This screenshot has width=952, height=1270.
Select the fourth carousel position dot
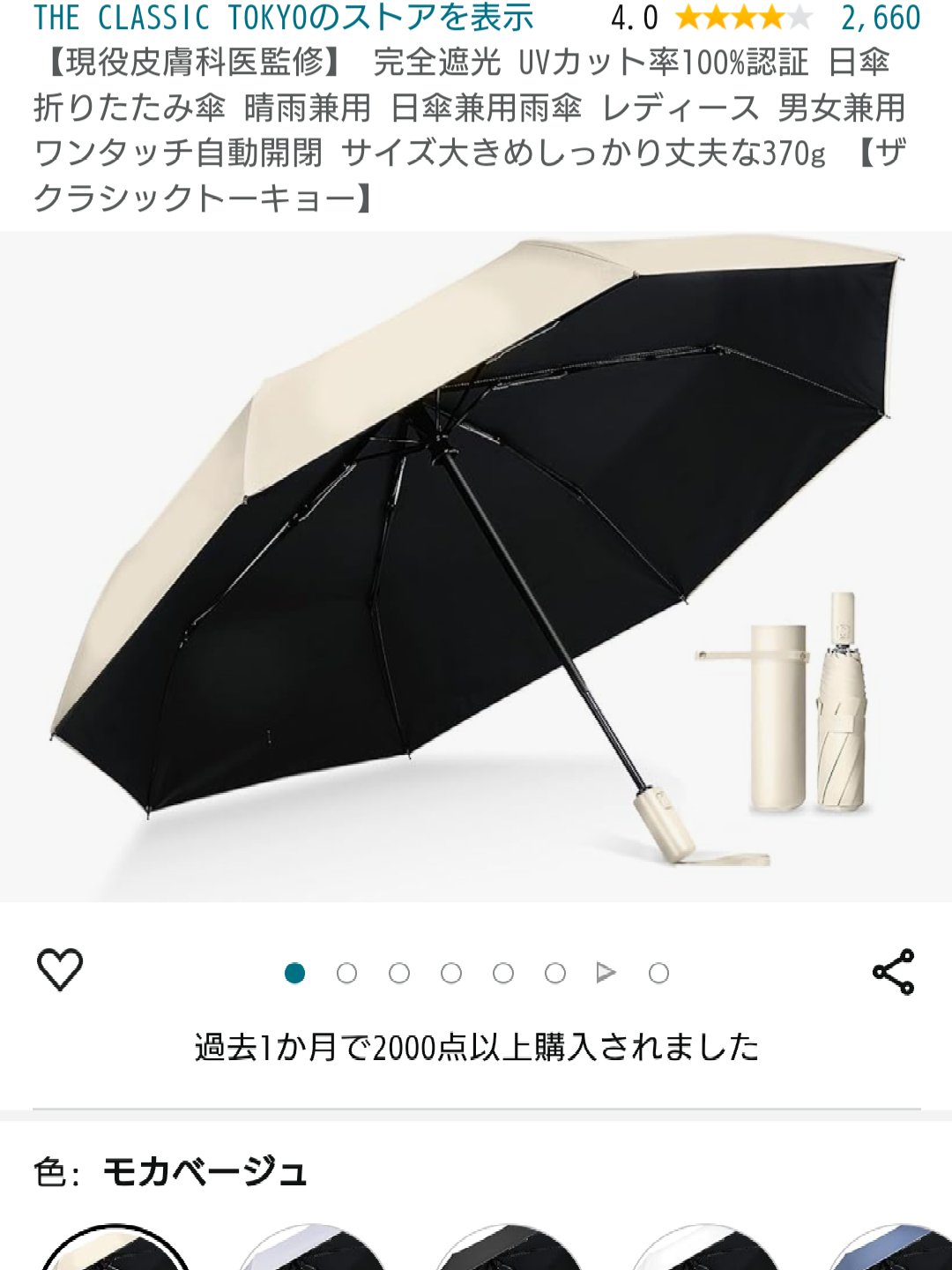click(451, 974)
